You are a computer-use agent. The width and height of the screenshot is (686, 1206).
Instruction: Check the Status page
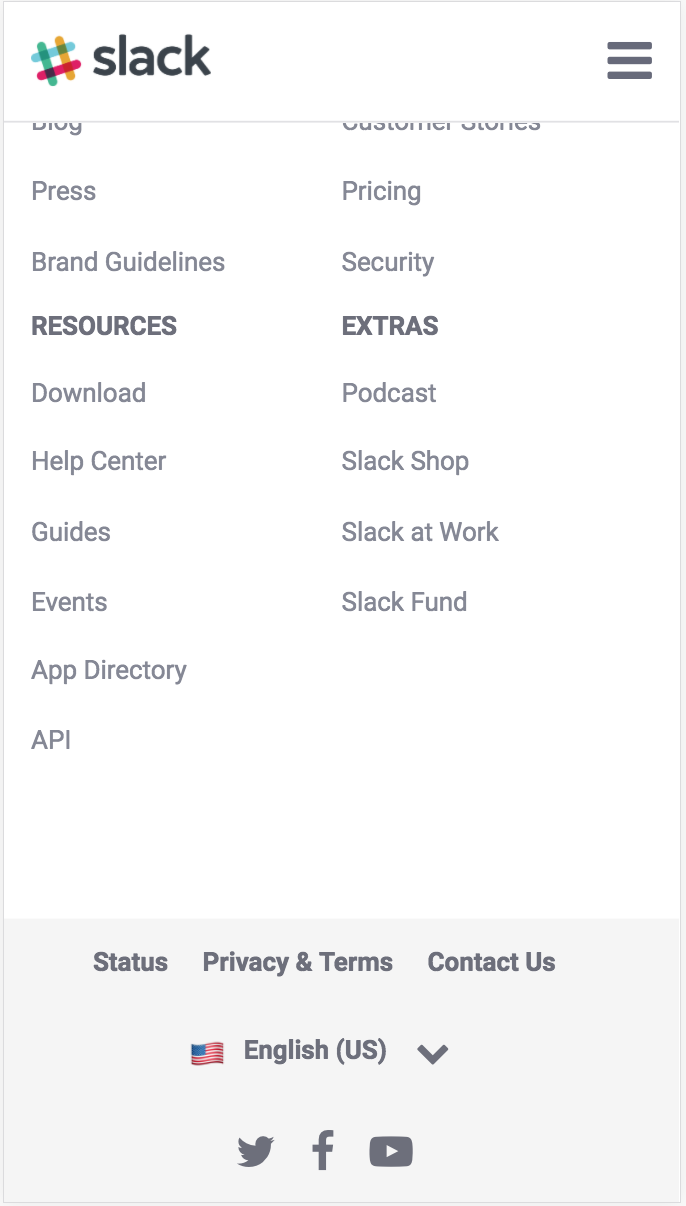(130, 962)
